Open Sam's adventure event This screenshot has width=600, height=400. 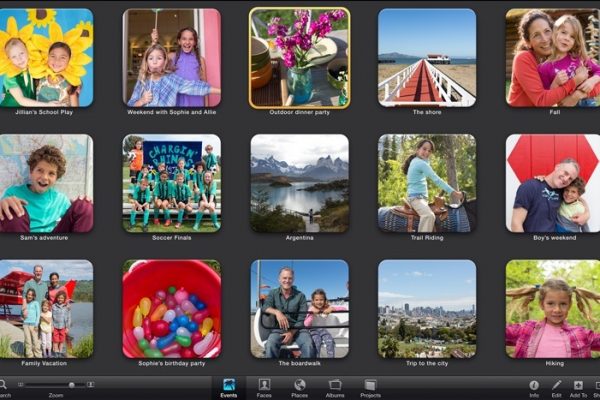[x=45, y=183]
